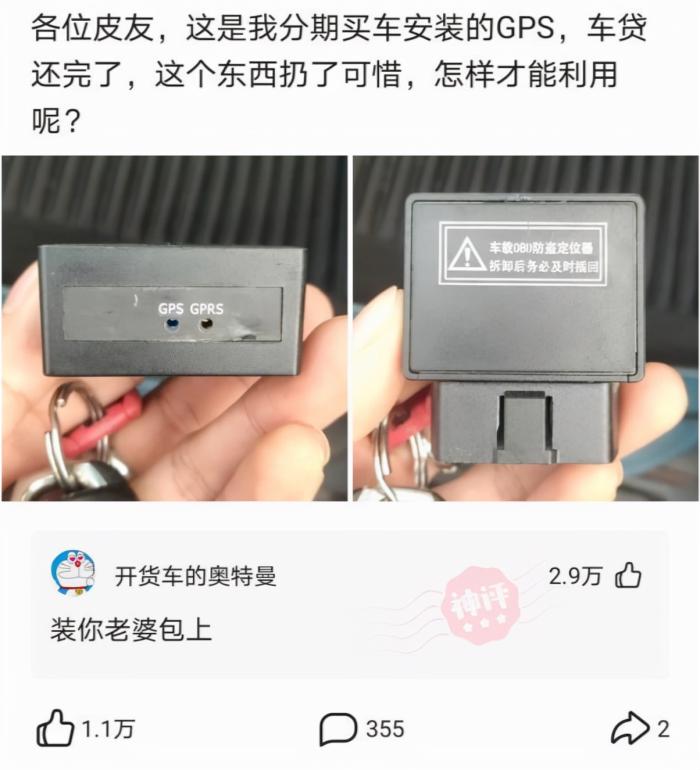
Task: Like the post with 1.1万 likes
Action: (x=56, y=729)
